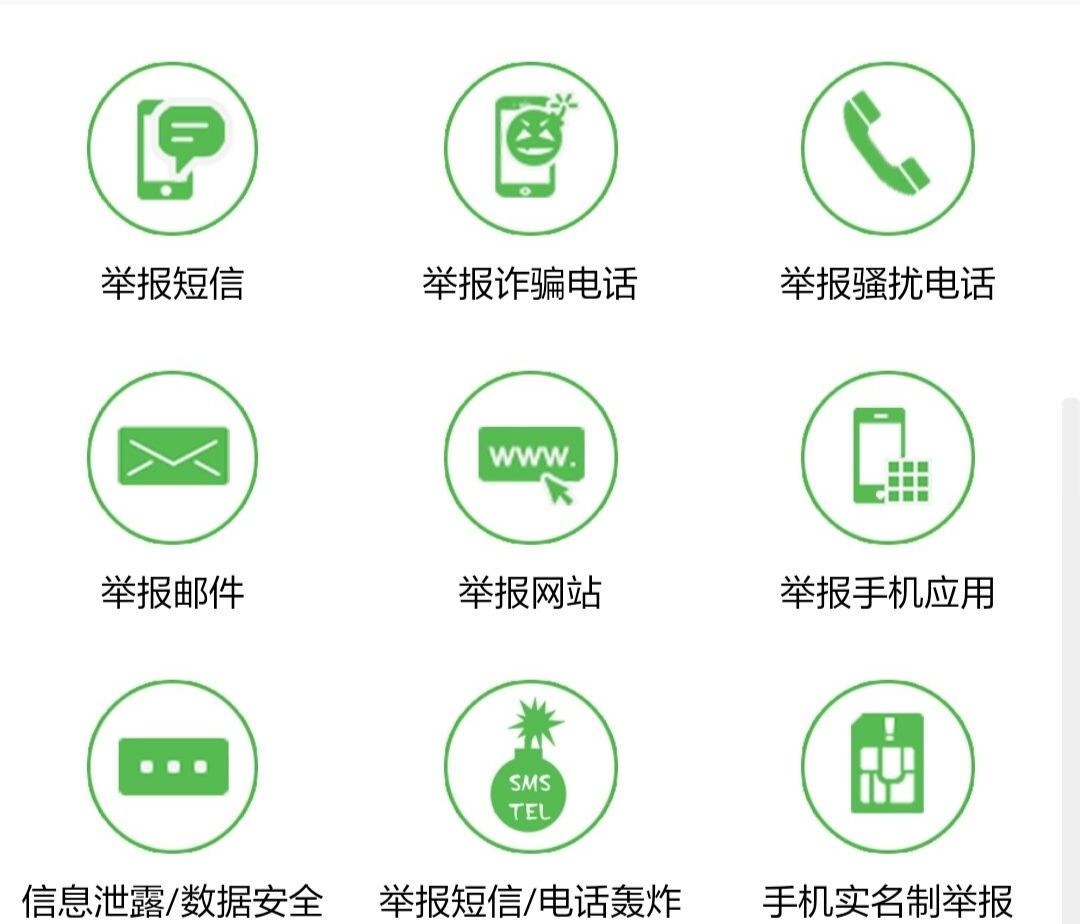This screenshot has width=1080, height=924.
Task: Open the 举报网站 report option
Action: click(x=530, y=458)
